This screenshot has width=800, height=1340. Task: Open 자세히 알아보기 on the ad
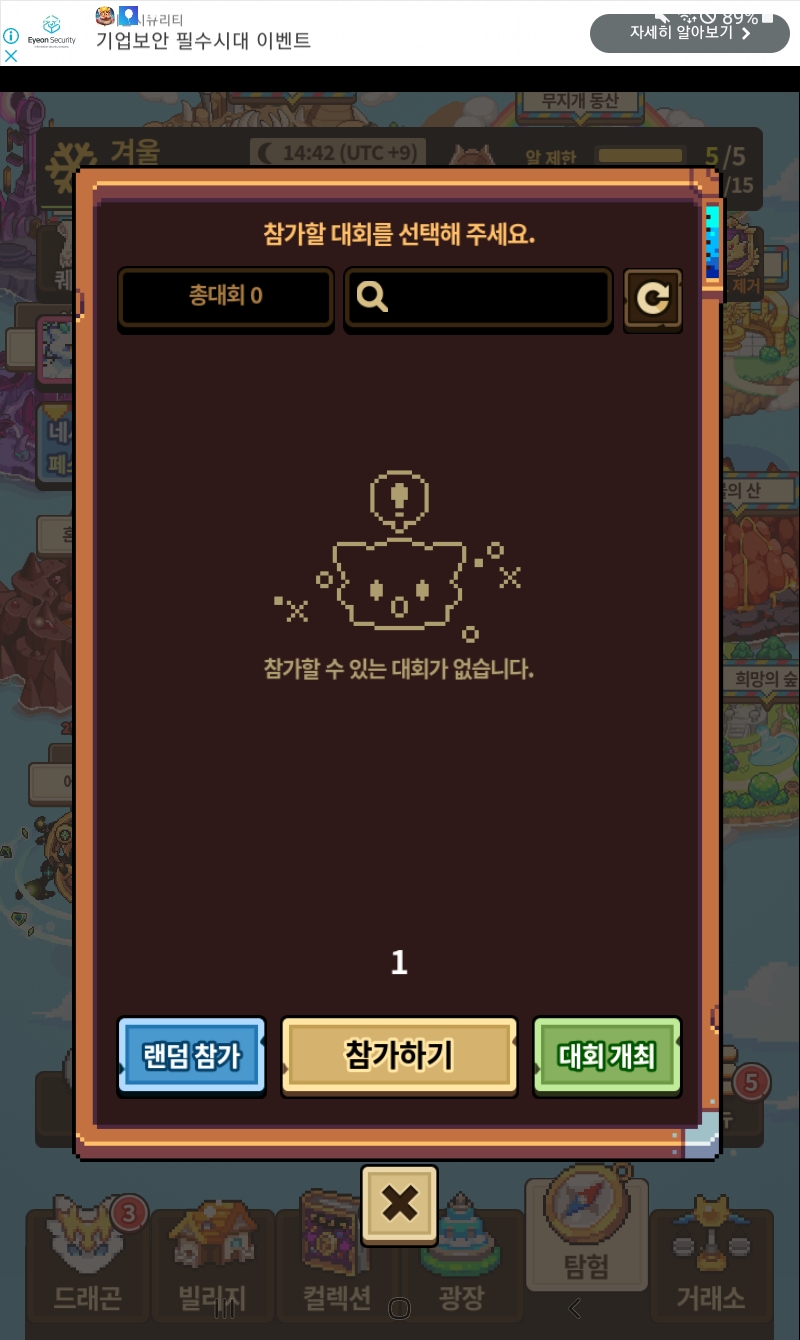pos(689,33)
